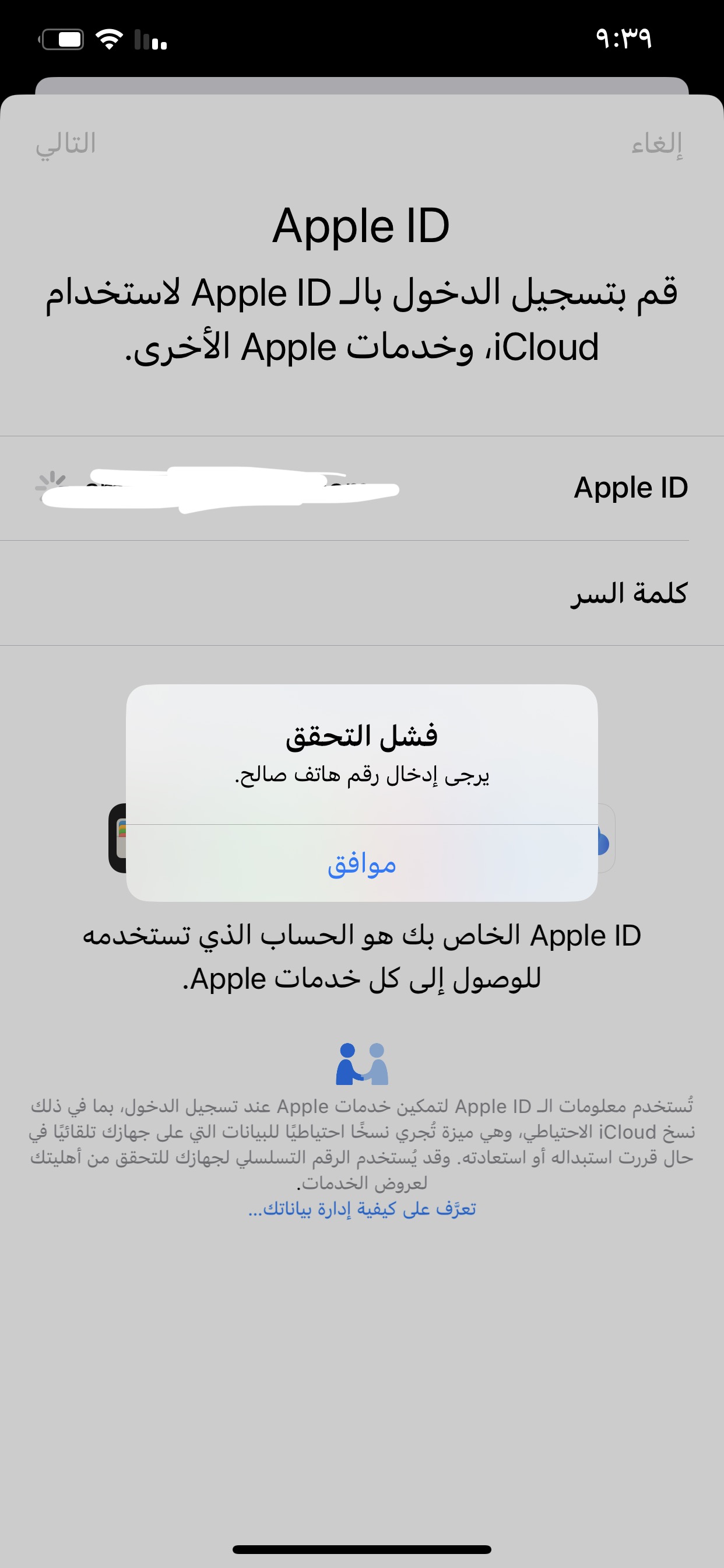The width and height of the screenshot is (724, 1568).
Task: Open the link تعرّف على كيفية إدارة بياناتك
Action: 361,1208
